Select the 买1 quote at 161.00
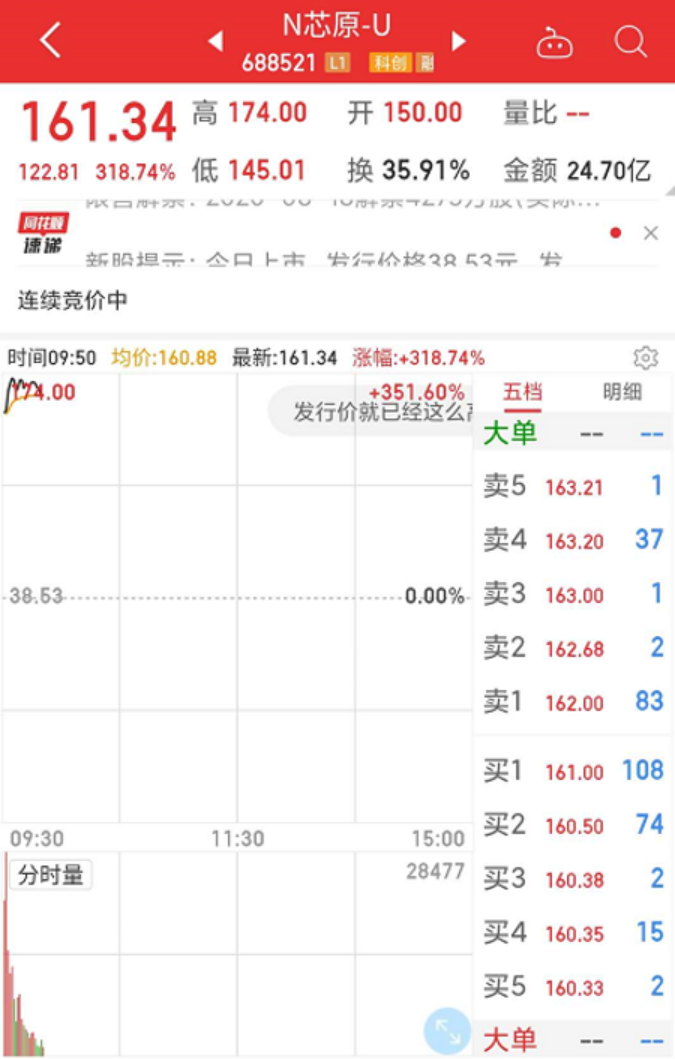Viewport: 675px width, 1059px height. (573, 771)
